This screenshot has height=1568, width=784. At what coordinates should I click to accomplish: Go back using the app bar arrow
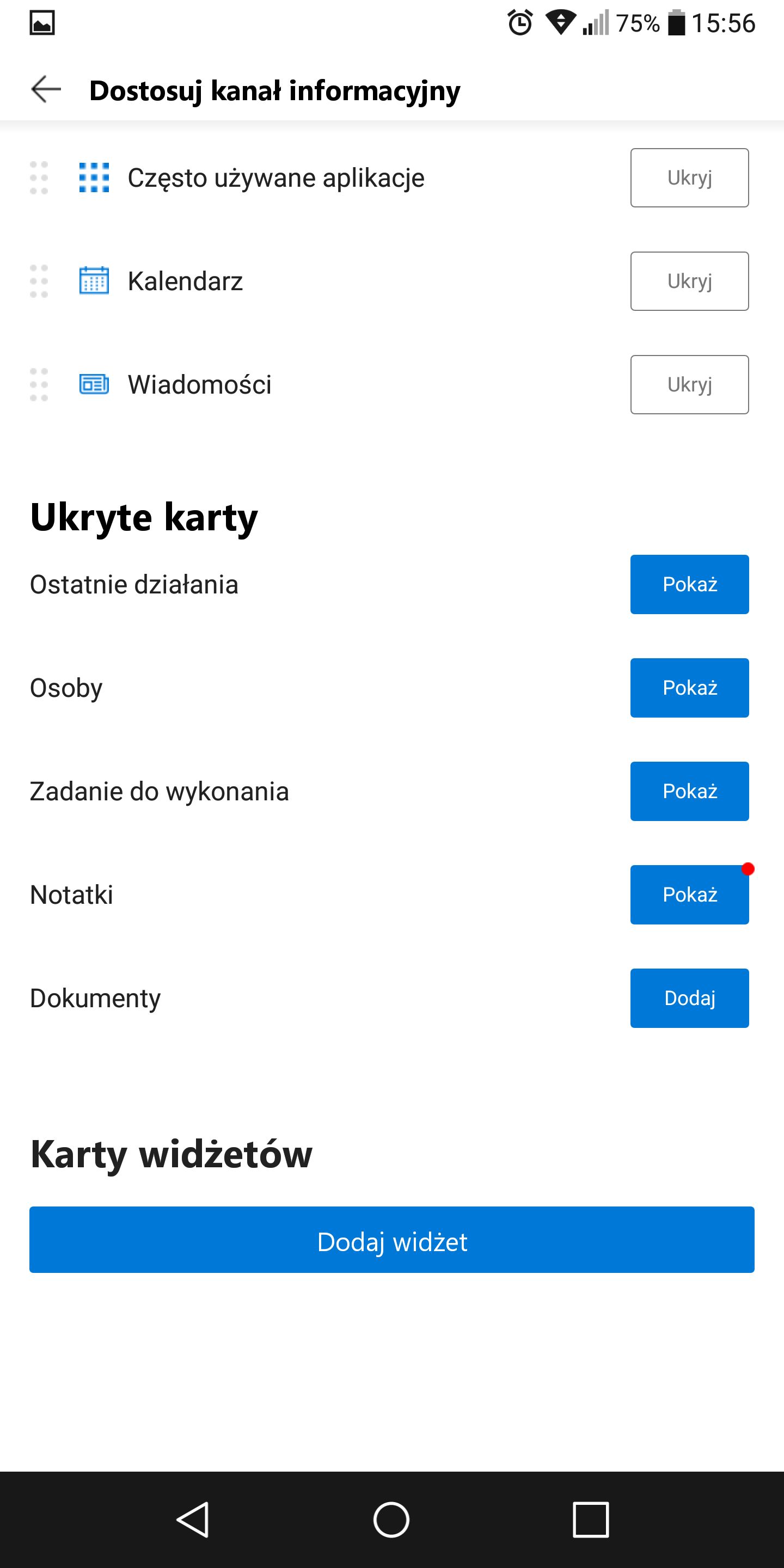[x=46, y=89]
